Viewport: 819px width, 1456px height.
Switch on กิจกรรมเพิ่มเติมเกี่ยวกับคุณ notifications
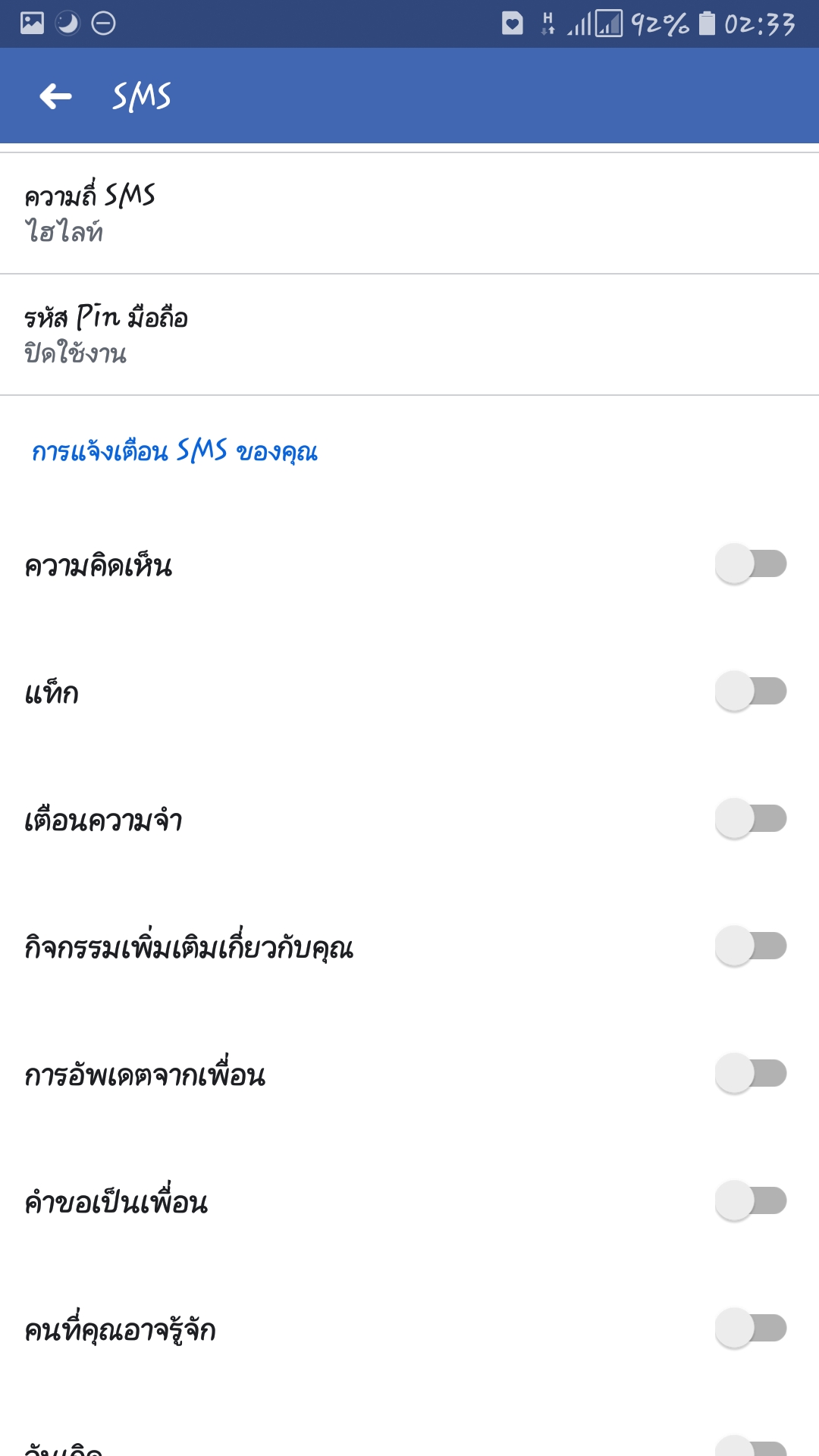[751, 946]
